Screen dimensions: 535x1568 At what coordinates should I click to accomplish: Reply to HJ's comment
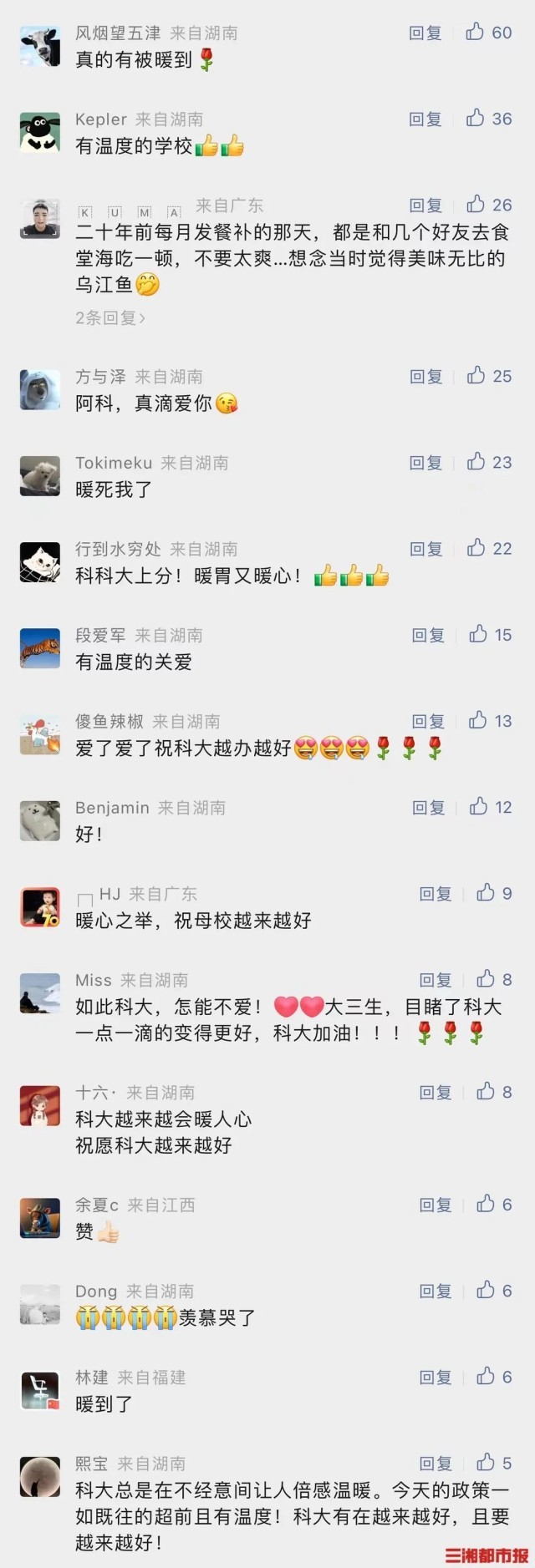(x=435, y=894)
